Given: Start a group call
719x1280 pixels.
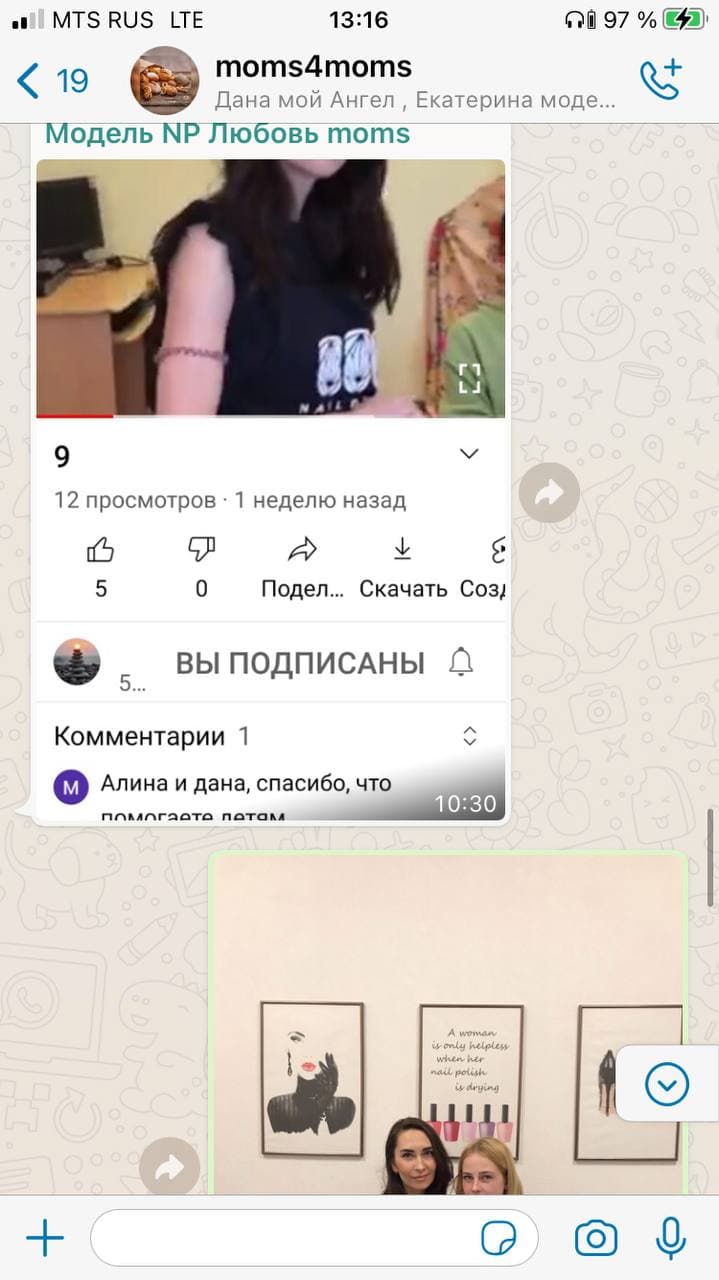Looking at the screenshot, I should (660, 80).
